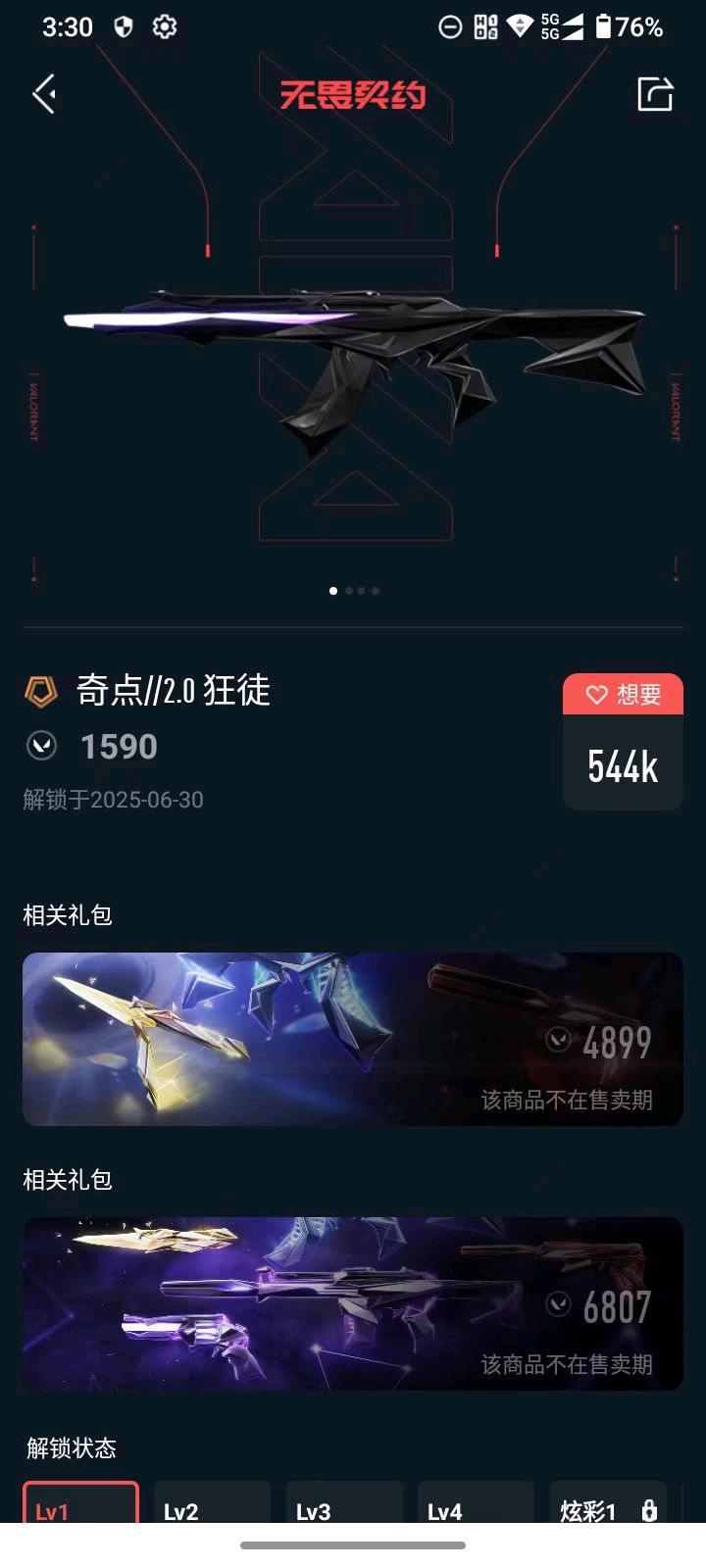706x1568 pixels.
Task: Add the skin to wishlist via 想要
Action: pyautogui.click(x=623, y=695)
